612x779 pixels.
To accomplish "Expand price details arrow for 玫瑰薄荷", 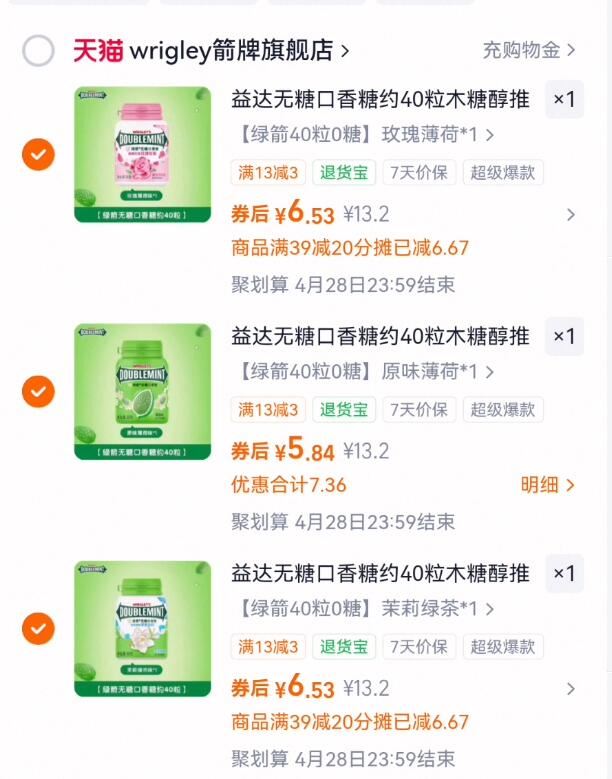I will point(571,215).
